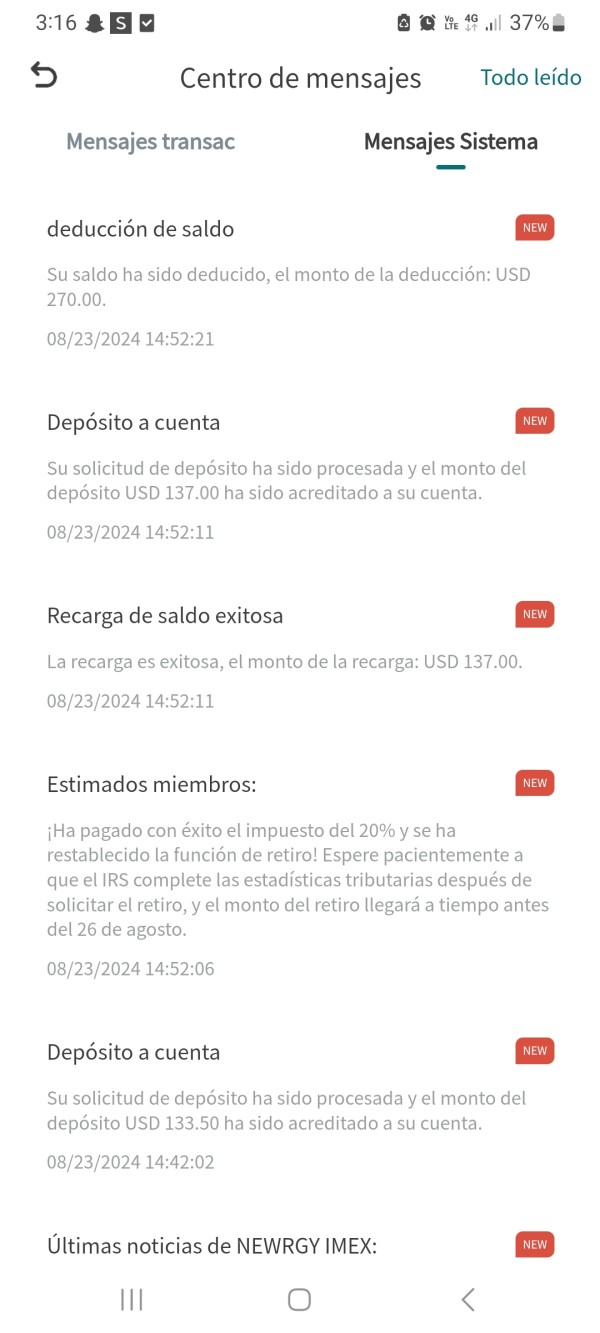Open the recent apps view
The image size is (600, 1333).
point(131,1299)
